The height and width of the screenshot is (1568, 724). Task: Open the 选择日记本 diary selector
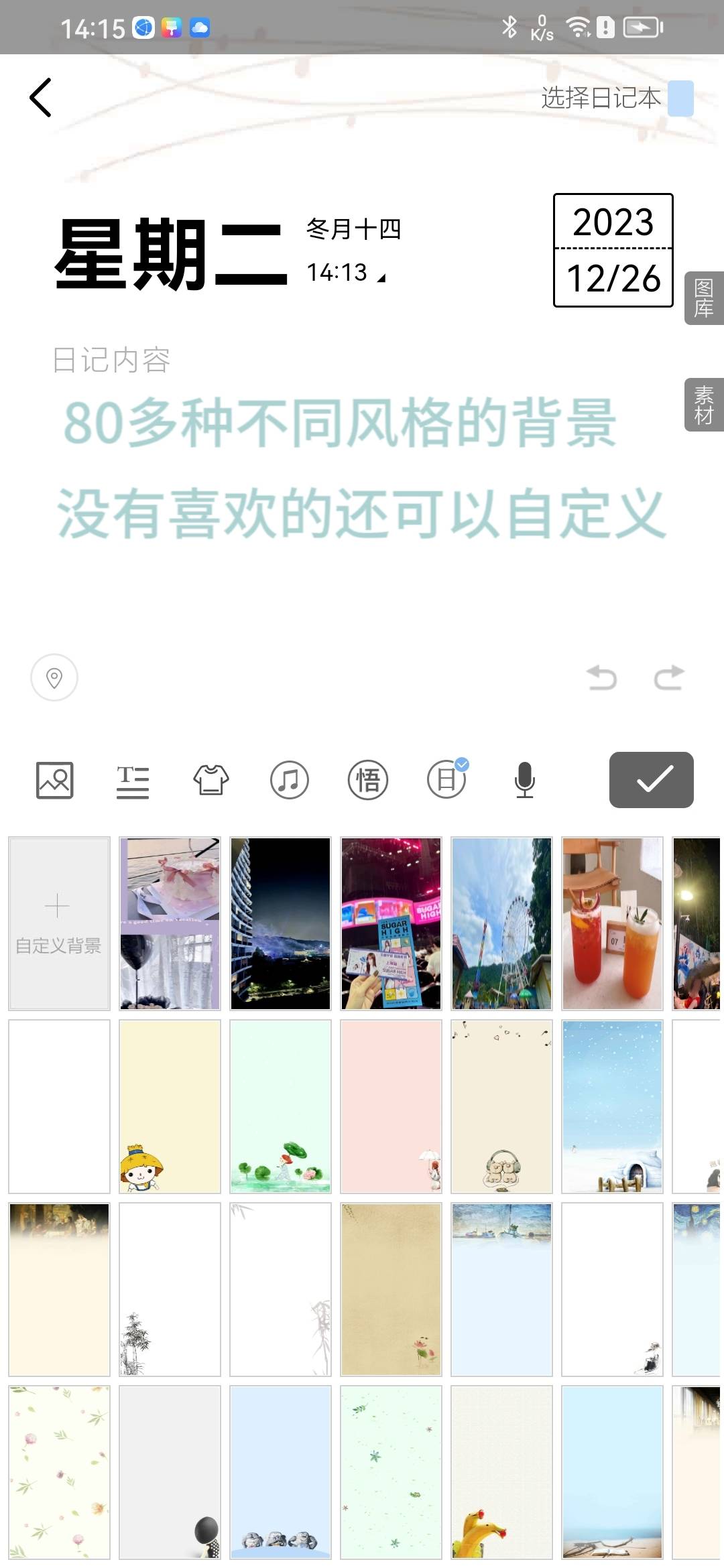pyautogui.click(x=599, y=98)
